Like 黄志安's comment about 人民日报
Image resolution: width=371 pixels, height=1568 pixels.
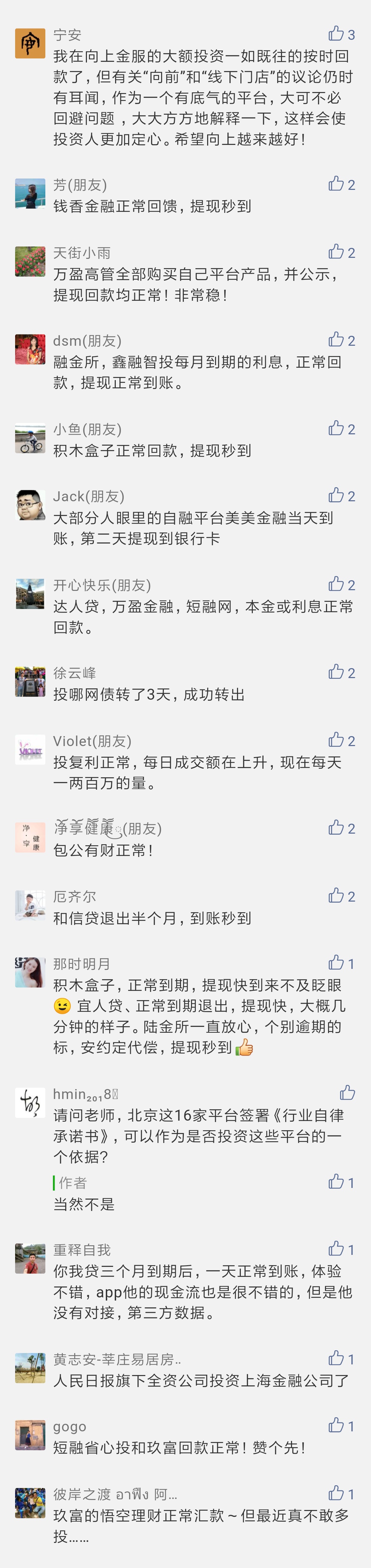(x=336, y=1359)
